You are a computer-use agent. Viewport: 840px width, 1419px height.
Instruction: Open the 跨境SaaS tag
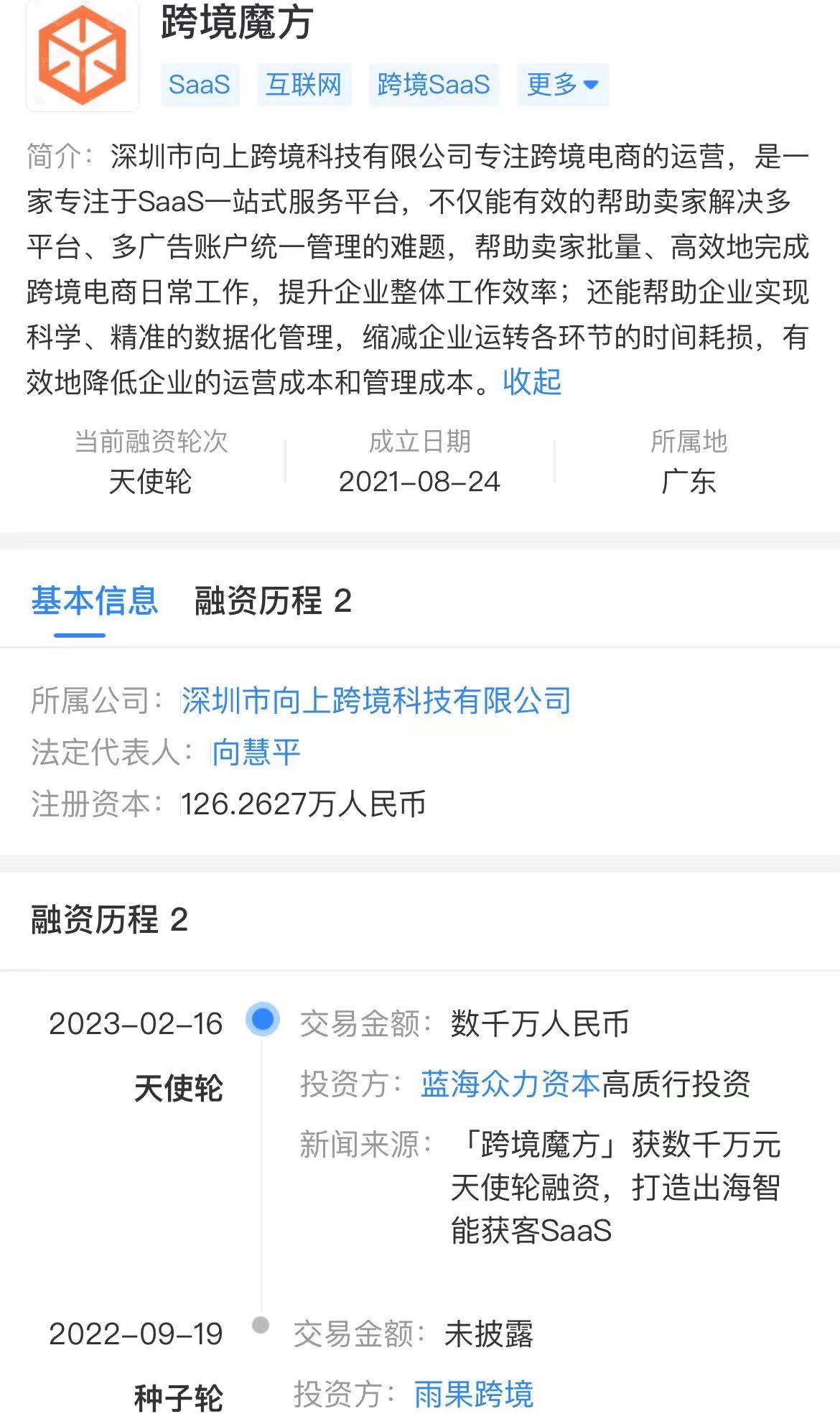coord(433,85)
